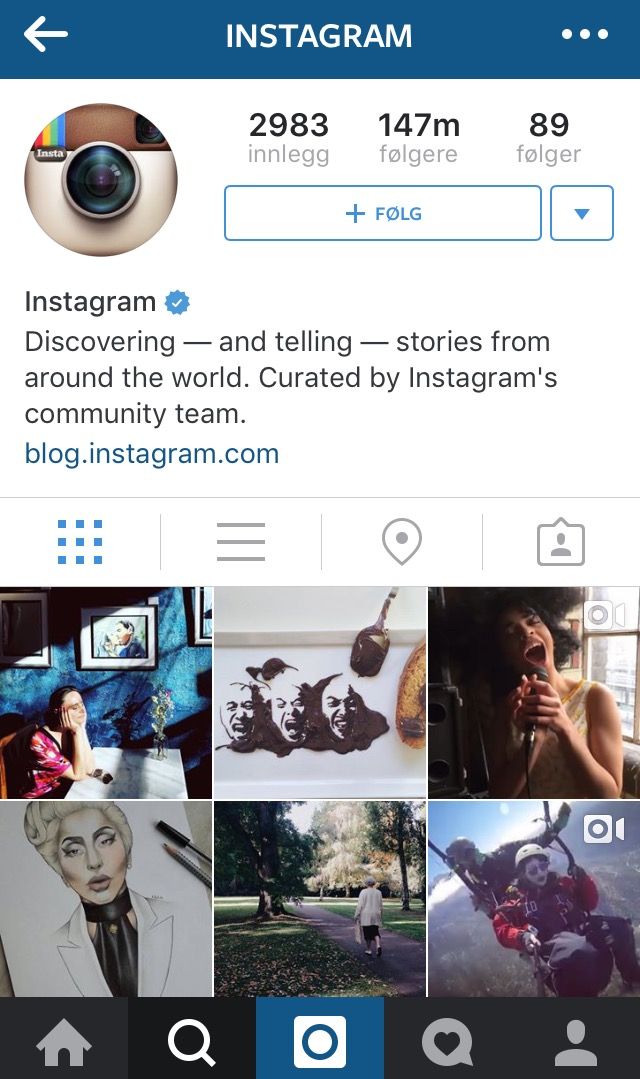This screenshot has height=1079, width=640.
Task: Open the park pathway photo post
Action: click(x=320, y=898)
